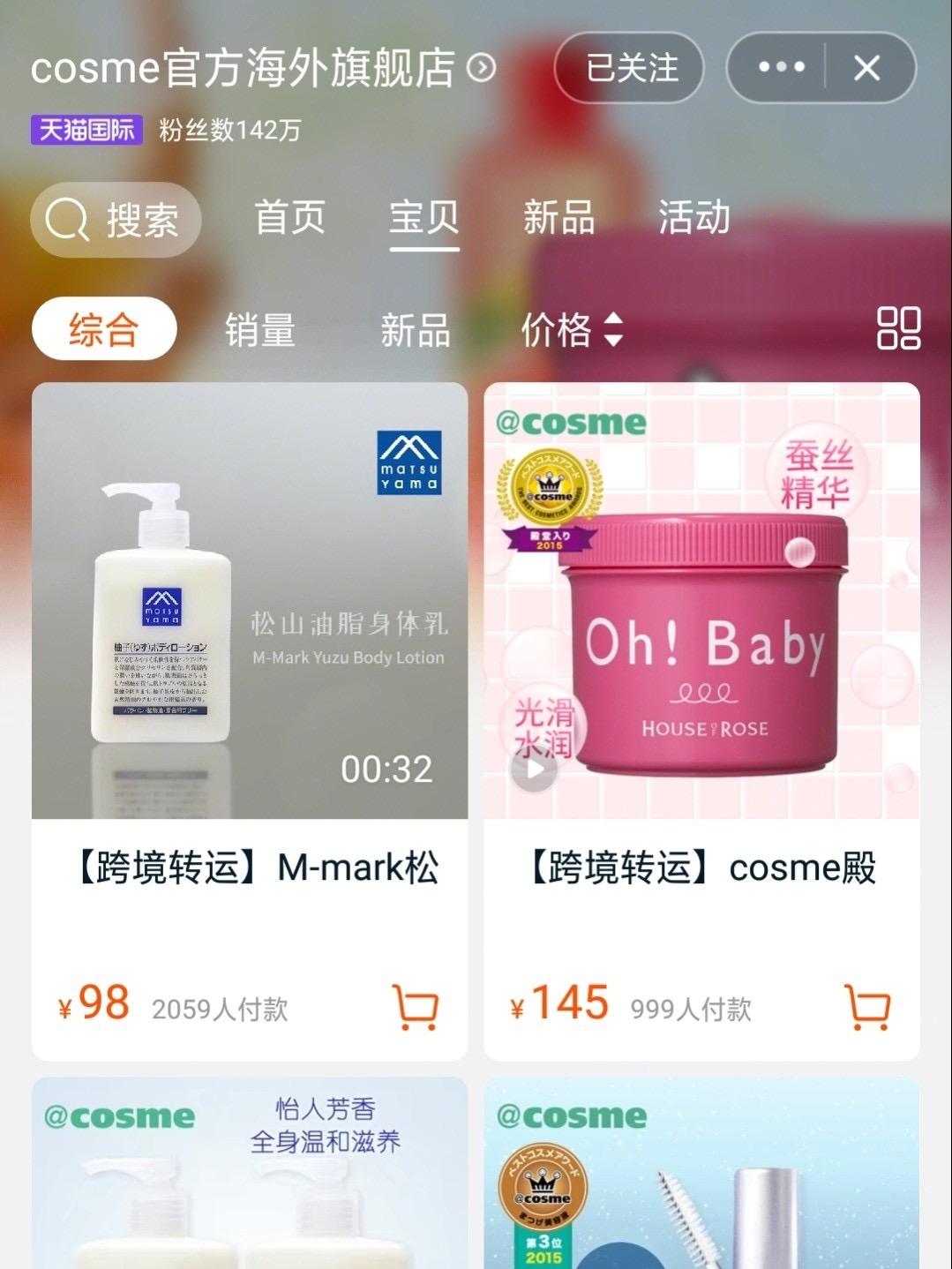The image size is (952, 1269).
Task: Tap the play icon on Oh! Baby video
Action: pos(533,770)
